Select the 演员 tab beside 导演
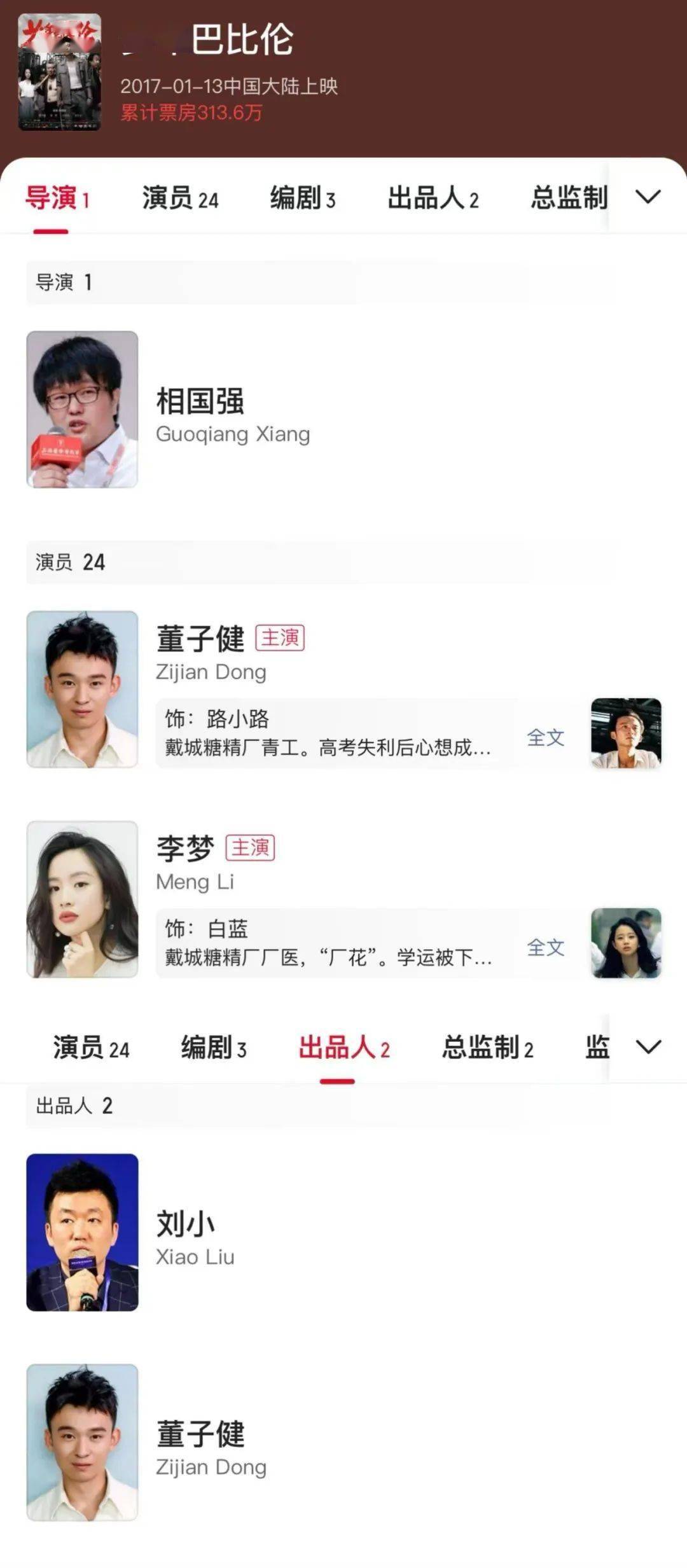Viewport: 687px width, 1568px height. [180, 198]
